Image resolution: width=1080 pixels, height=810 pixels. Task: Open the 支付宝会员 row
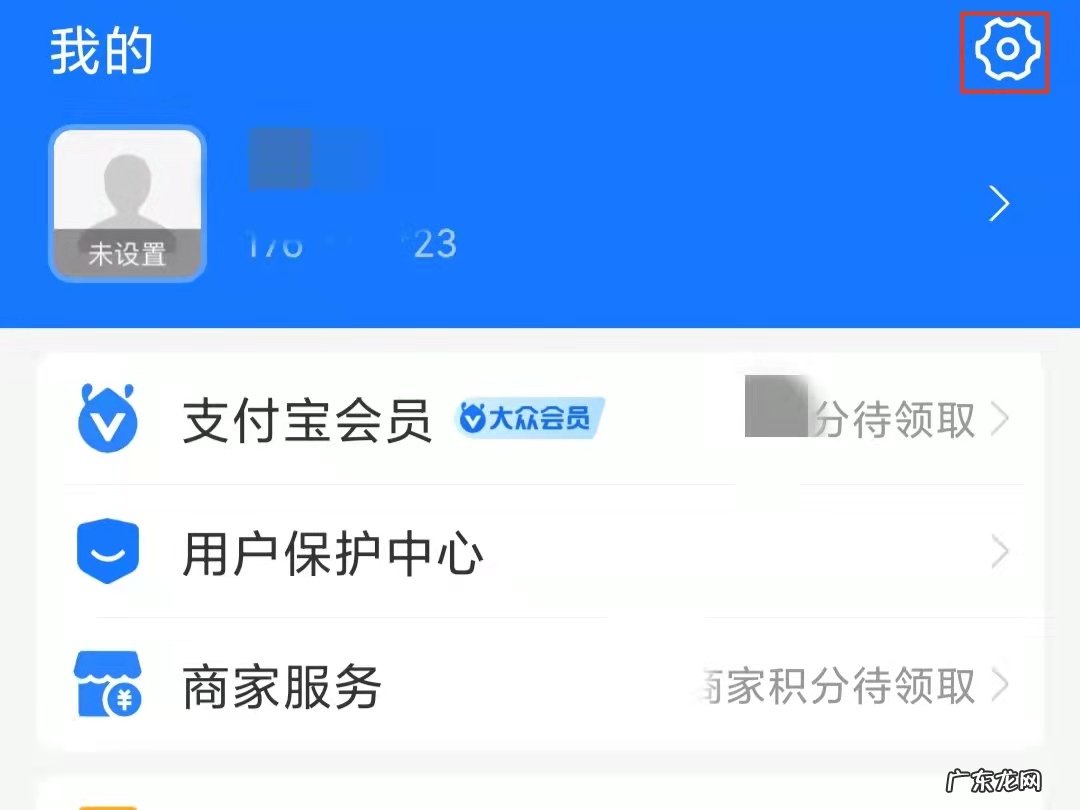click(x=306, y=420)
